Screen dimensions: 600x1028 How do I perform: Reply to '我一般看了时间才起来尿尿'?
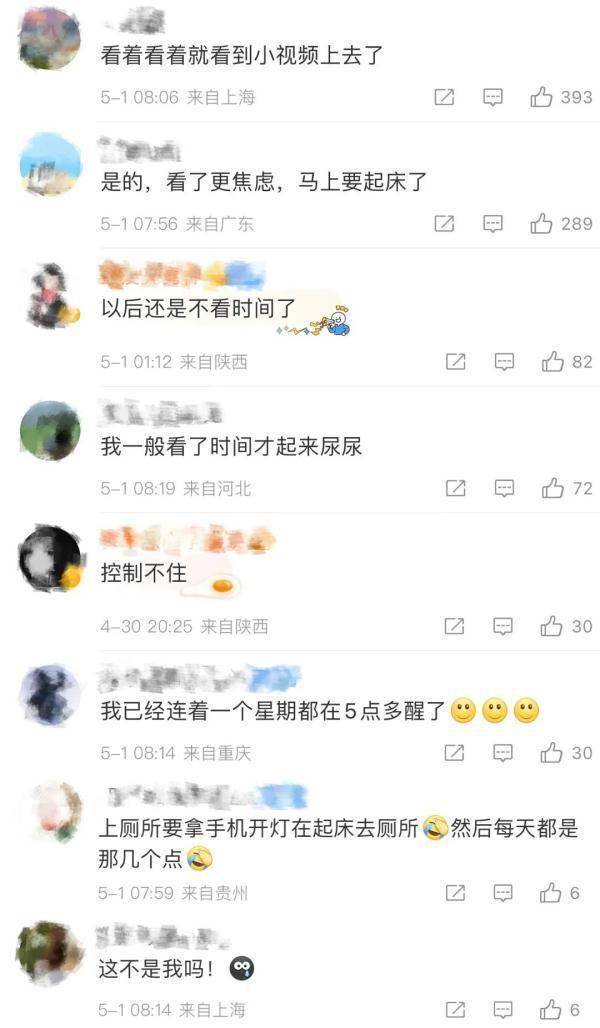(x=504, y=488)
